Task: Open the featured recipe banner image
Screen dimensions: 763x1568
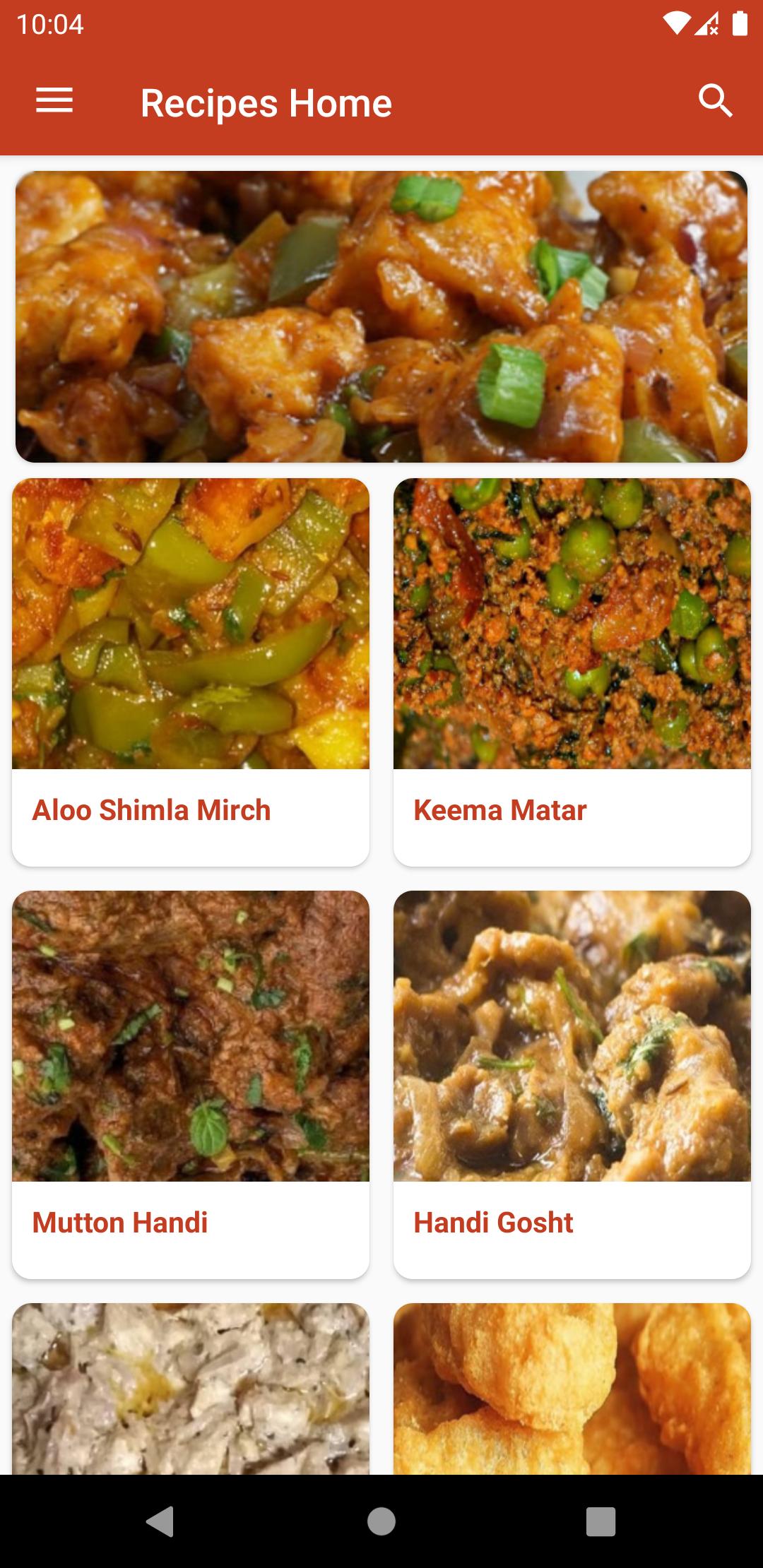Action: (381, 316)
